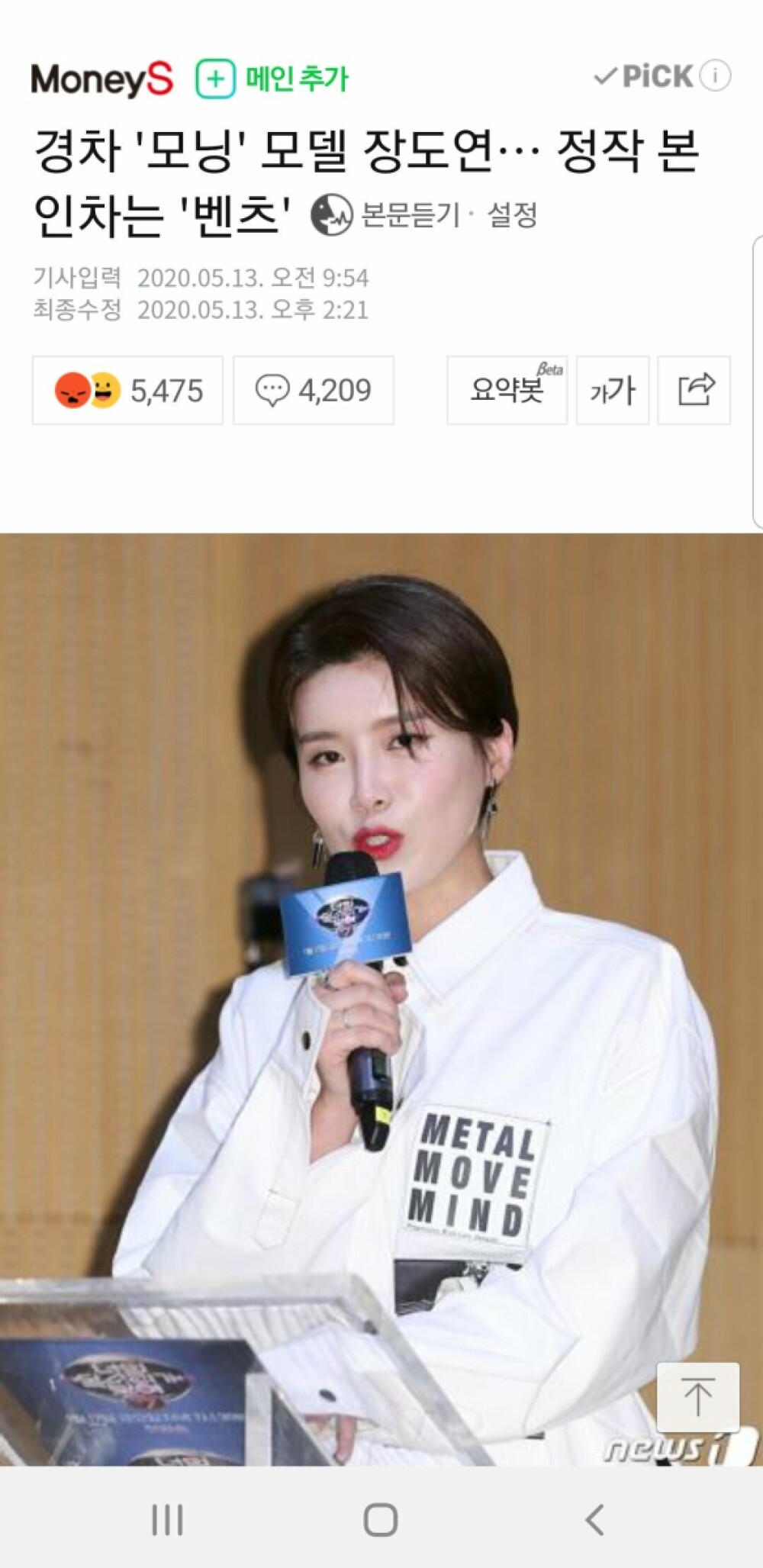Open the PiCK info icon
The width and height of the screenshot is (763, 1568).
(x=716, y=76)
